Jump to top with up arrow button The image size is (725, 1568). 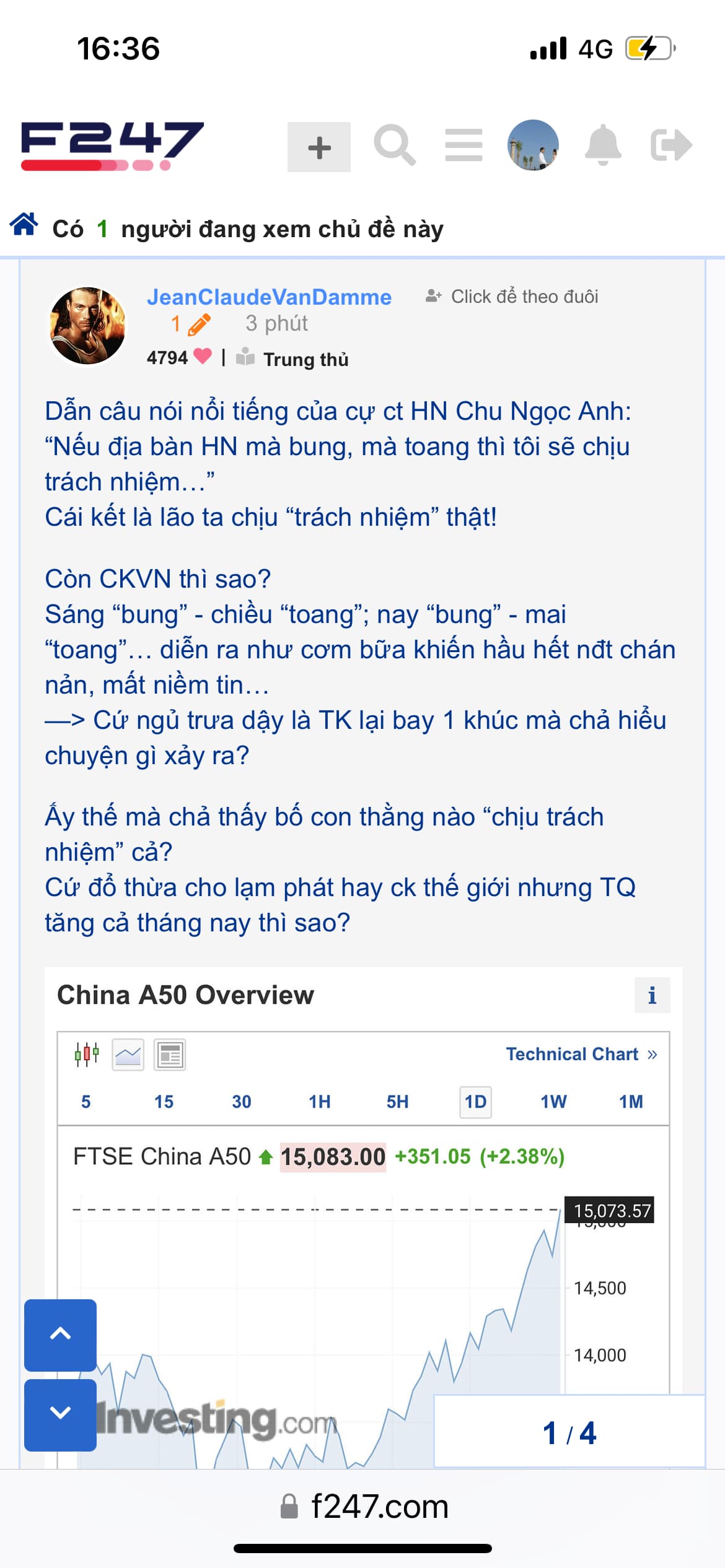coord(60,1335)
